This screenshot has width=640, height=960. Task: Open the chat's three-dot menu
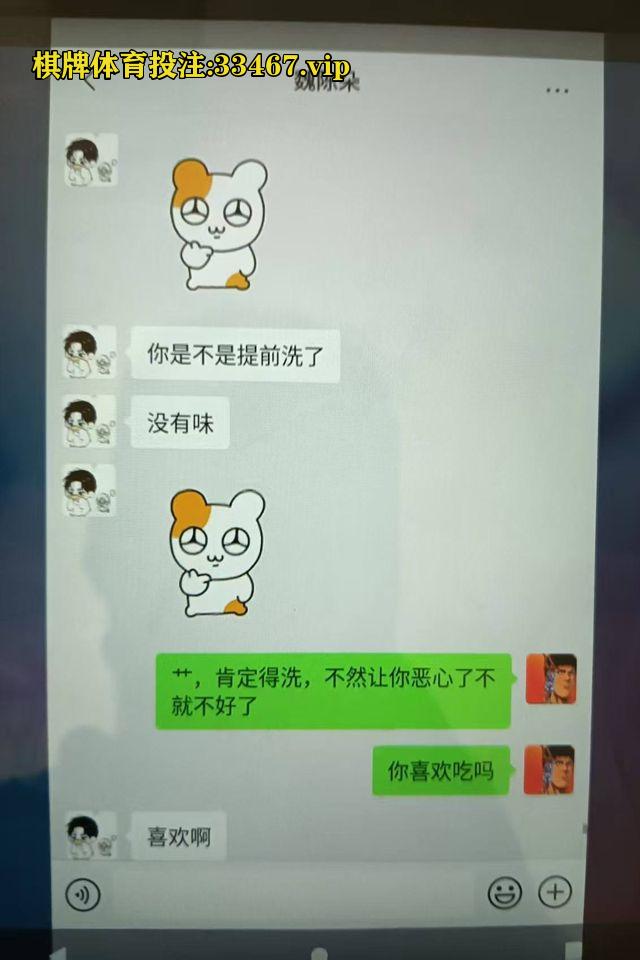pos(557,90)
